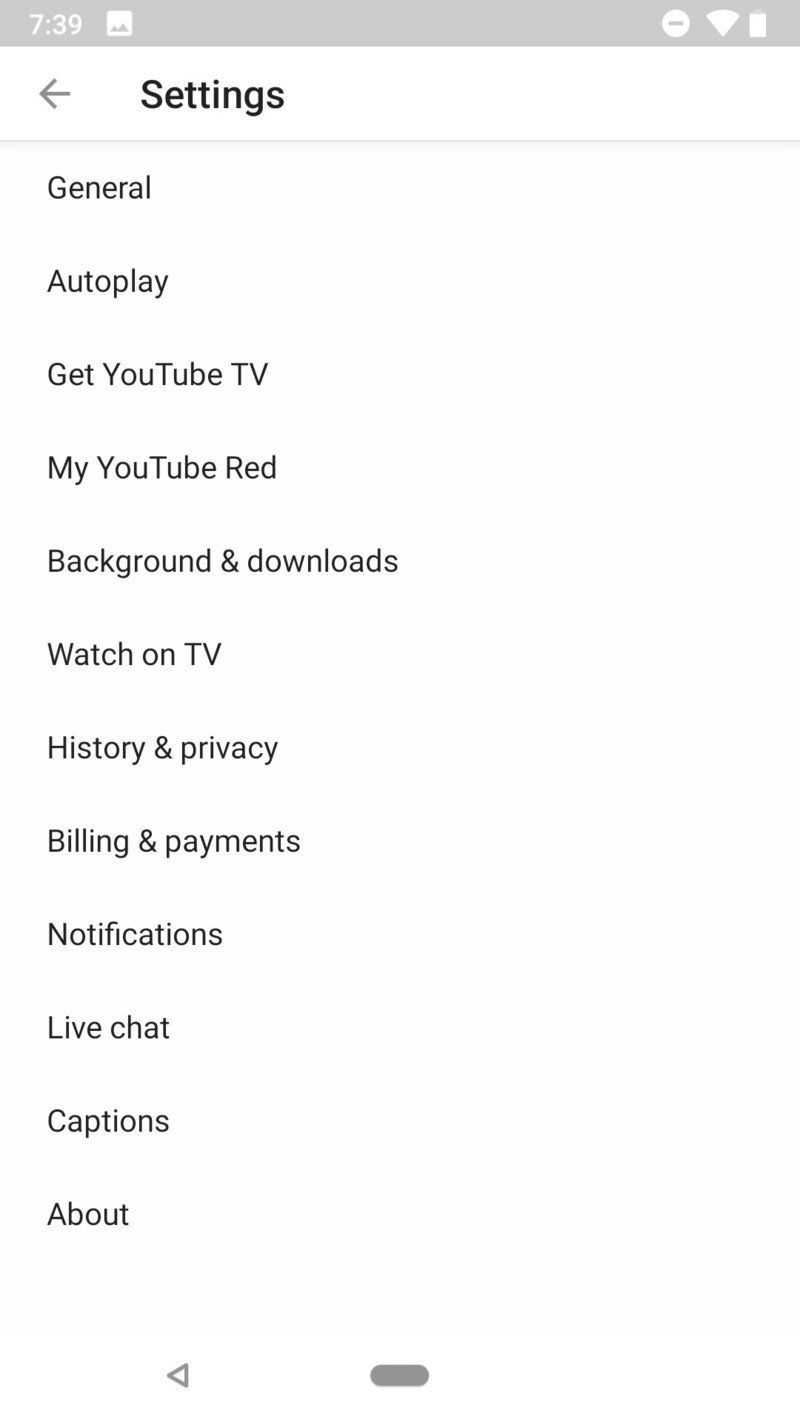Tap the navigation back triangle
The width and height of the screenshot is (800, 1422).
point(177,1375)
